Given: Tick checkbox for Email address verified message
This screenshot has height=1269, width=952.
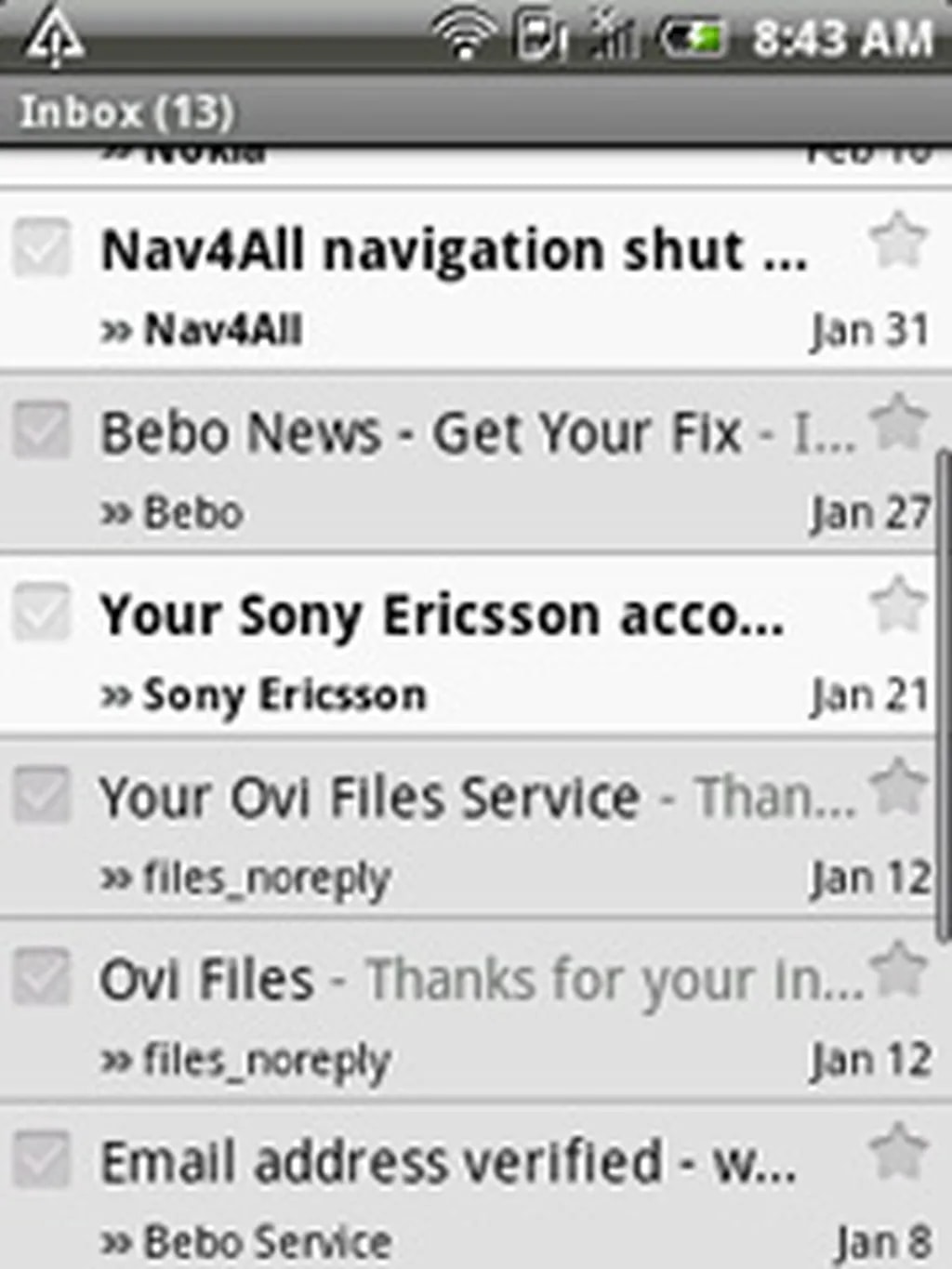Looking at the screenshot, I should 42,1159.
